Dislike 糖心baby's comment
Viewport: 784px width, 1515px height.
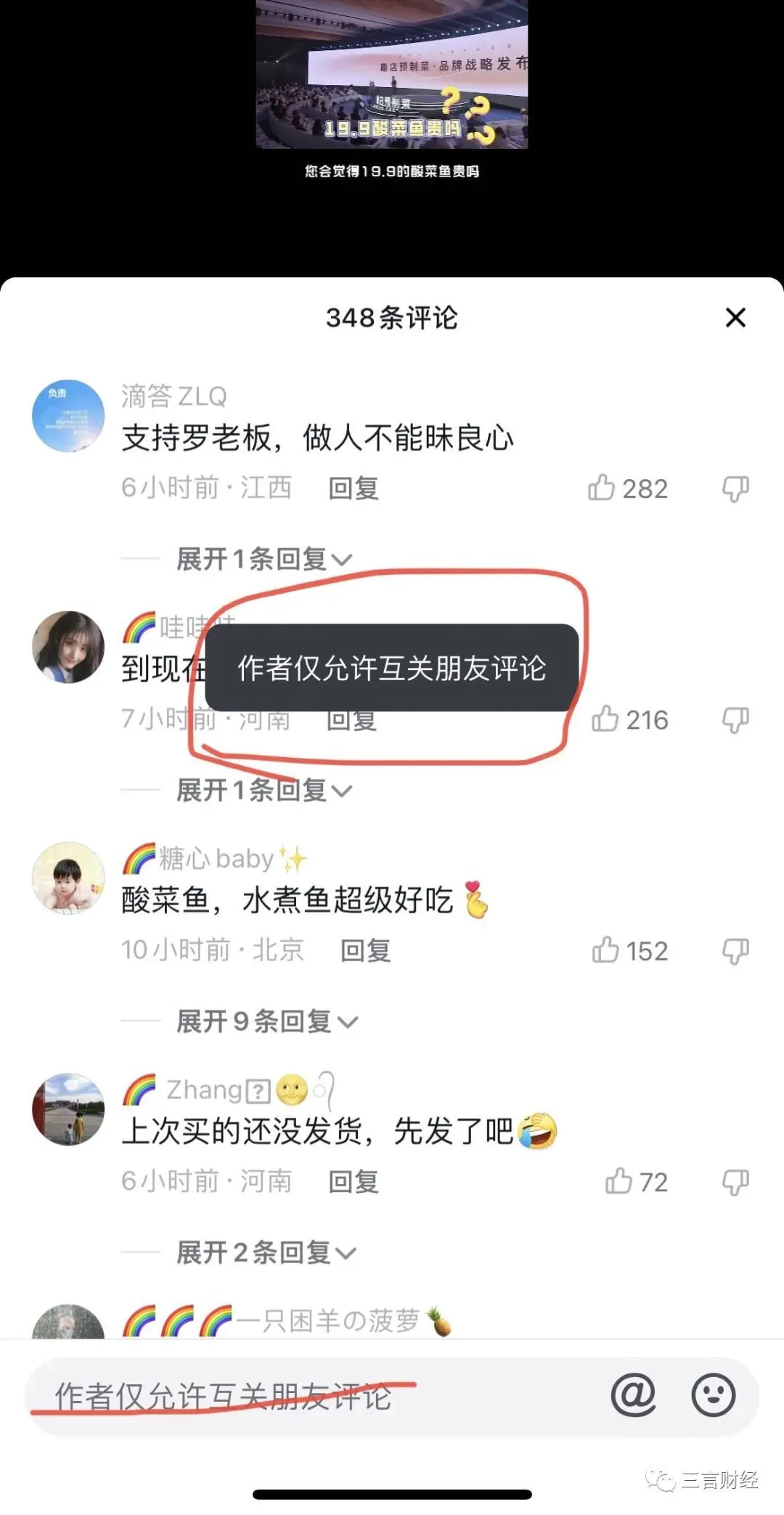tap(735, 950)
